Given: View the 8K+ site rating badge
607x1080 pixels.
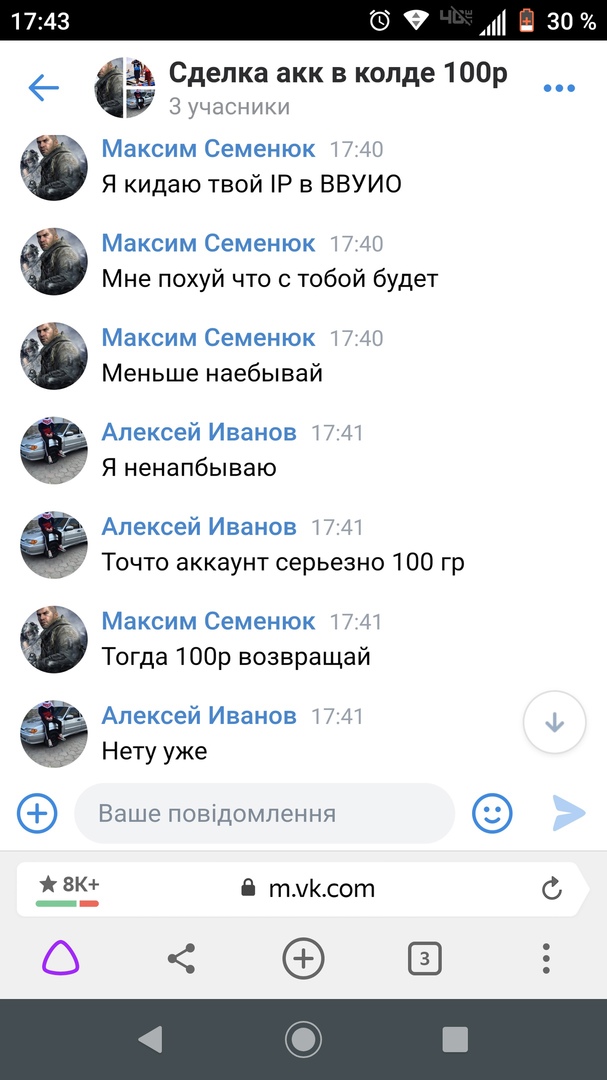Looking at the screenshot, I should click(x=68, y=886).
